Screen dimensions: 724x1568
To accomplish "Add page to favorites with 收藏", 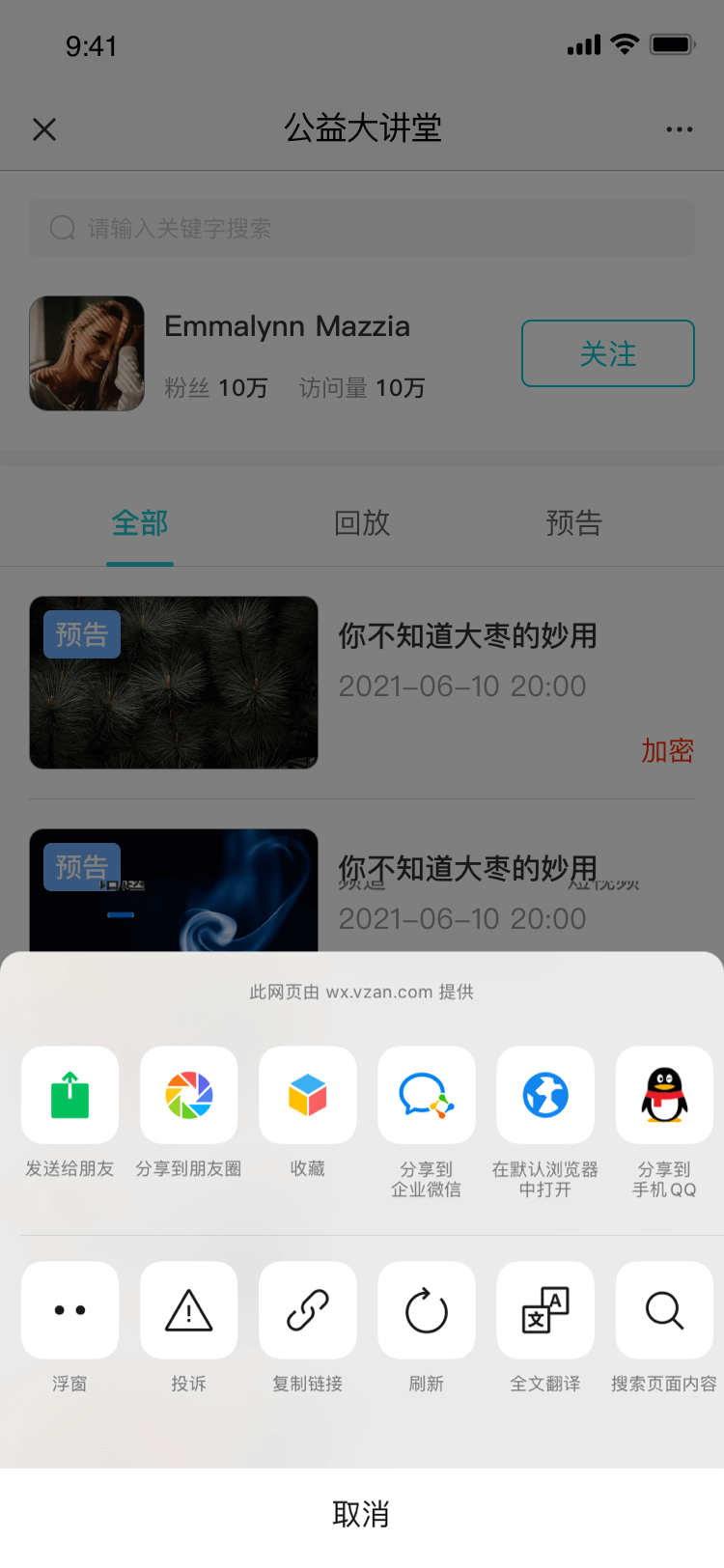I will [x=307, y=1096].
